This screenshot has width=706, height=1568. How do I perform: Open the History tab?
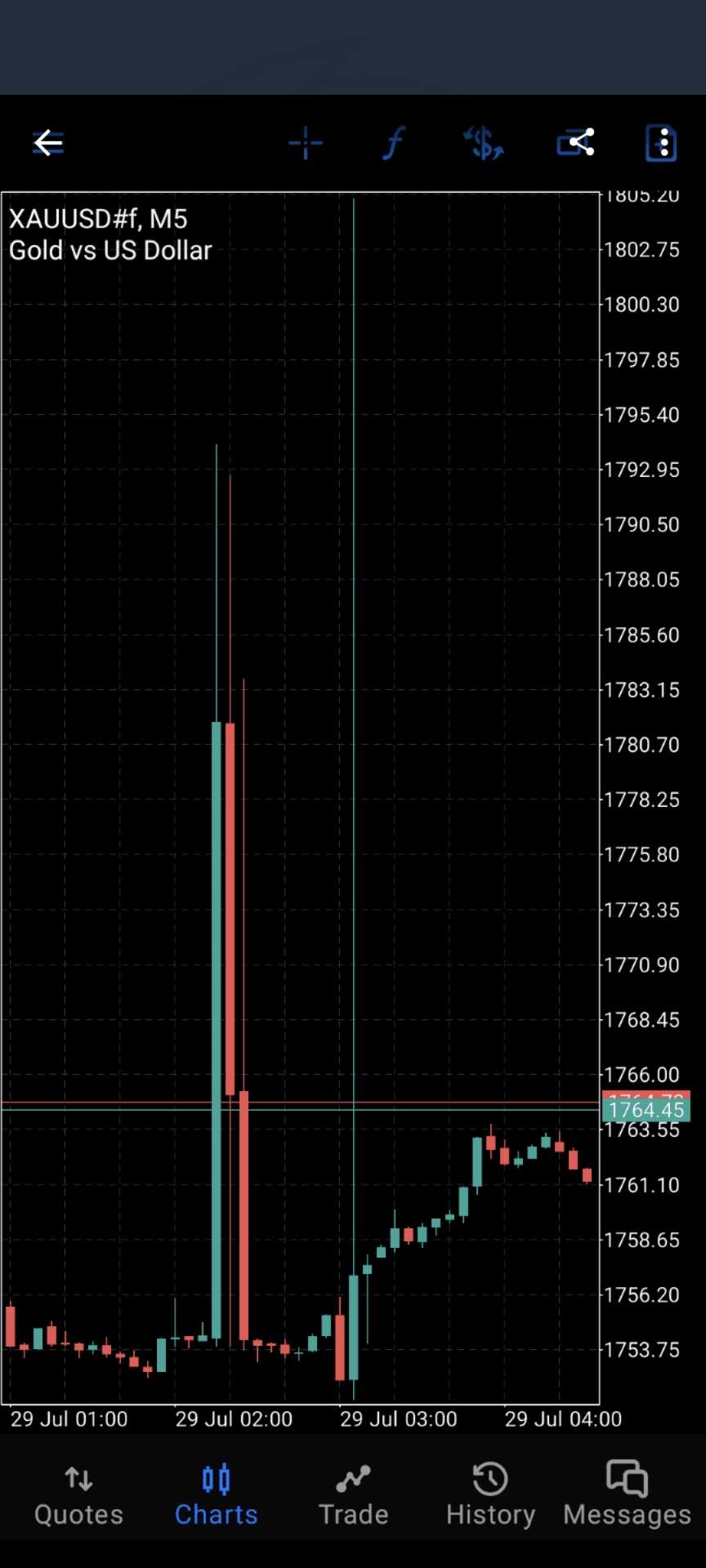[x=490, y=1496]
